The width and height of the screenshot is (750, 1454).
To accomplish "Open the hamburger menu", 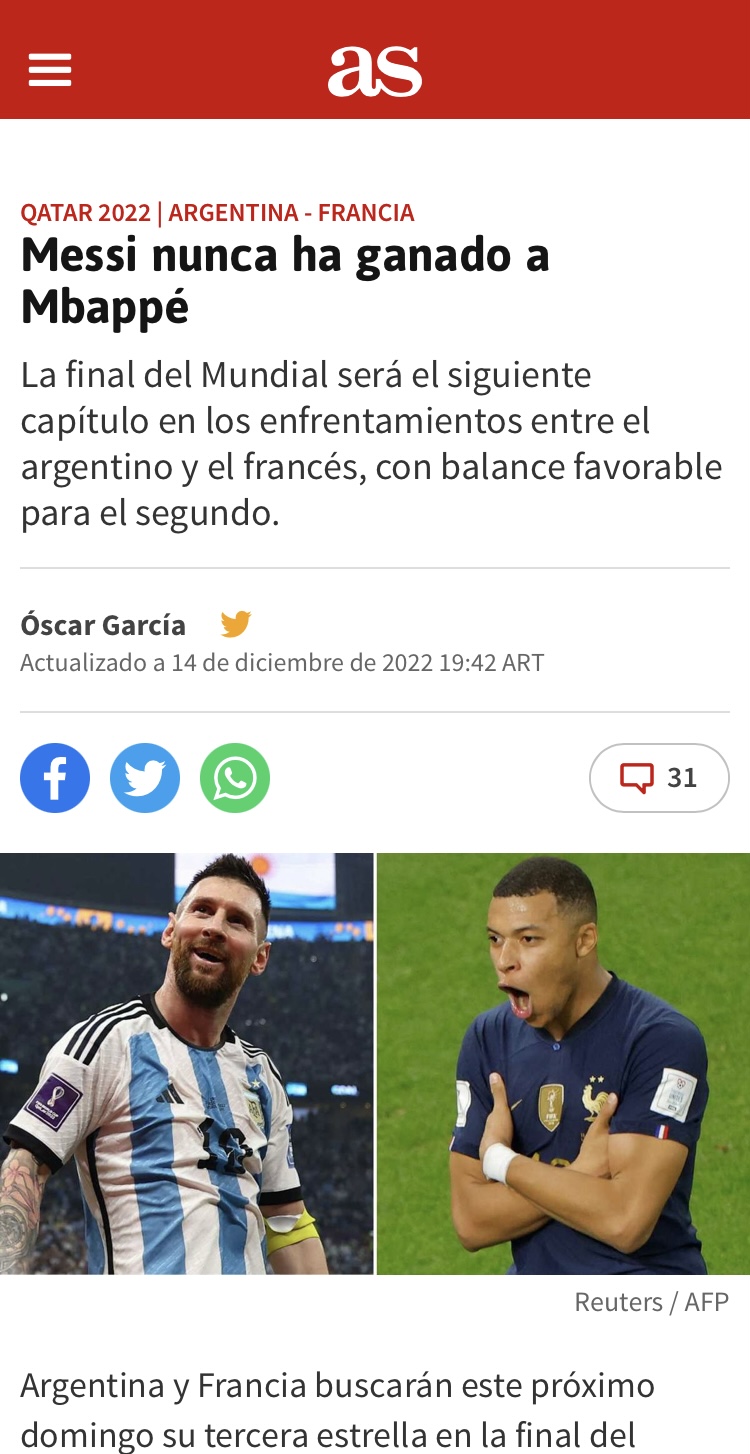I will coord(50,71).
